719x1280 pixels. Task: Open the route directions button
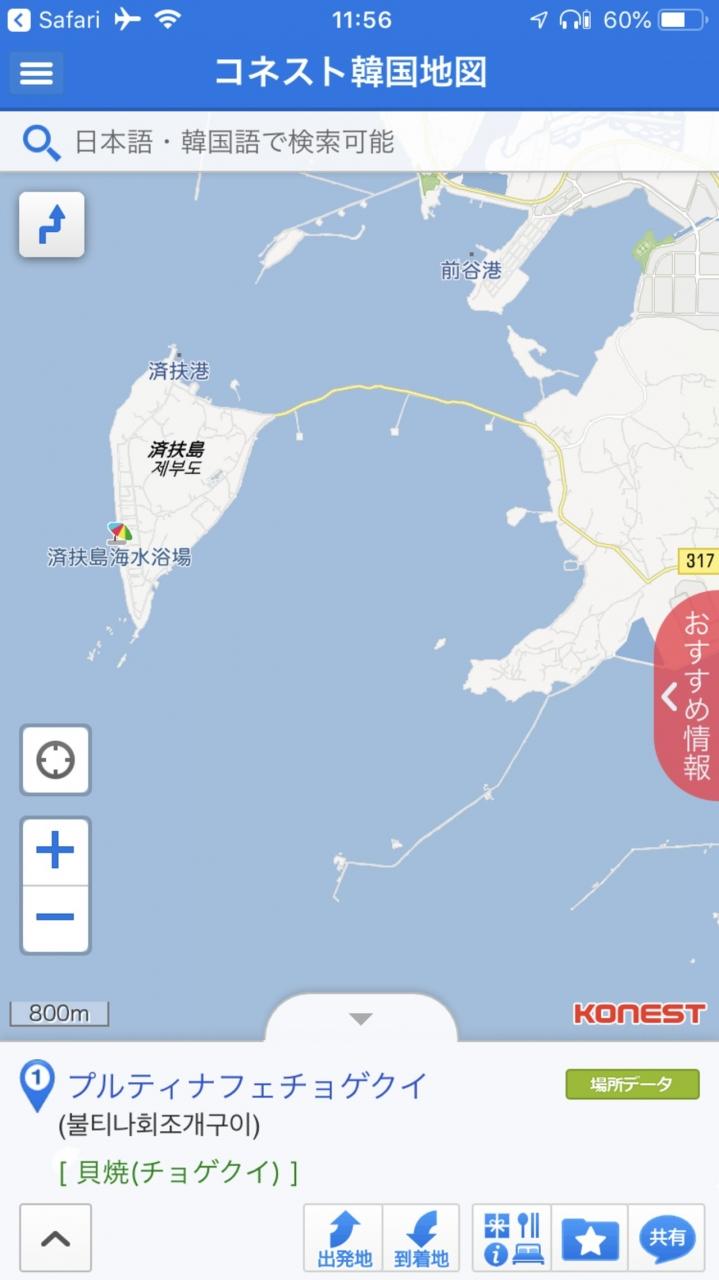(x=52, y=225)
